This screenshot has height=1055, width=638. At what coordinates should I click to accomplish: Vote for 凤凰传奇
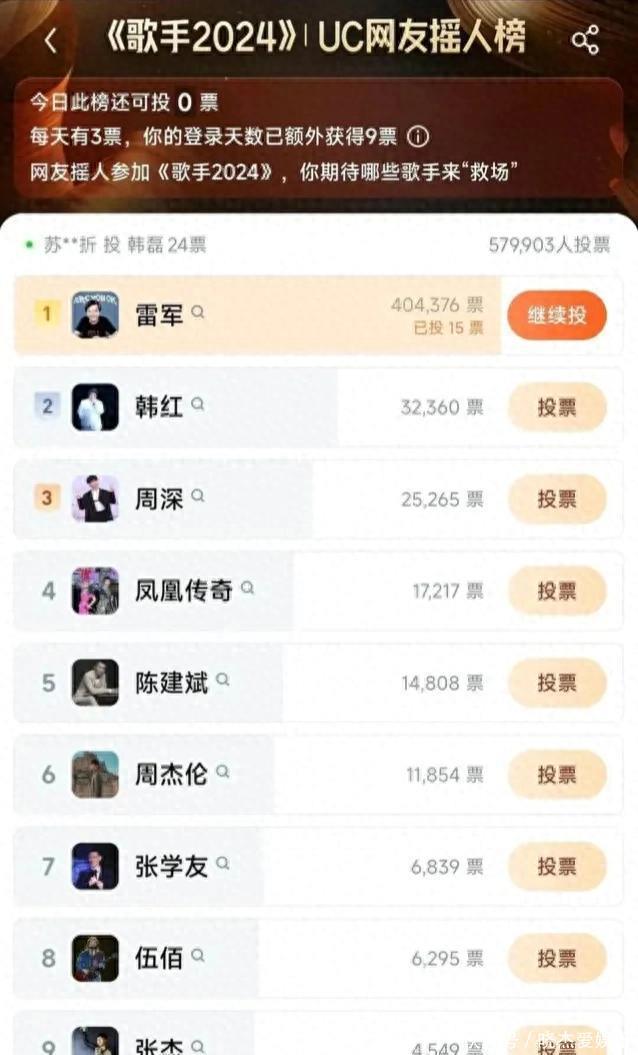tap(557, 591)
